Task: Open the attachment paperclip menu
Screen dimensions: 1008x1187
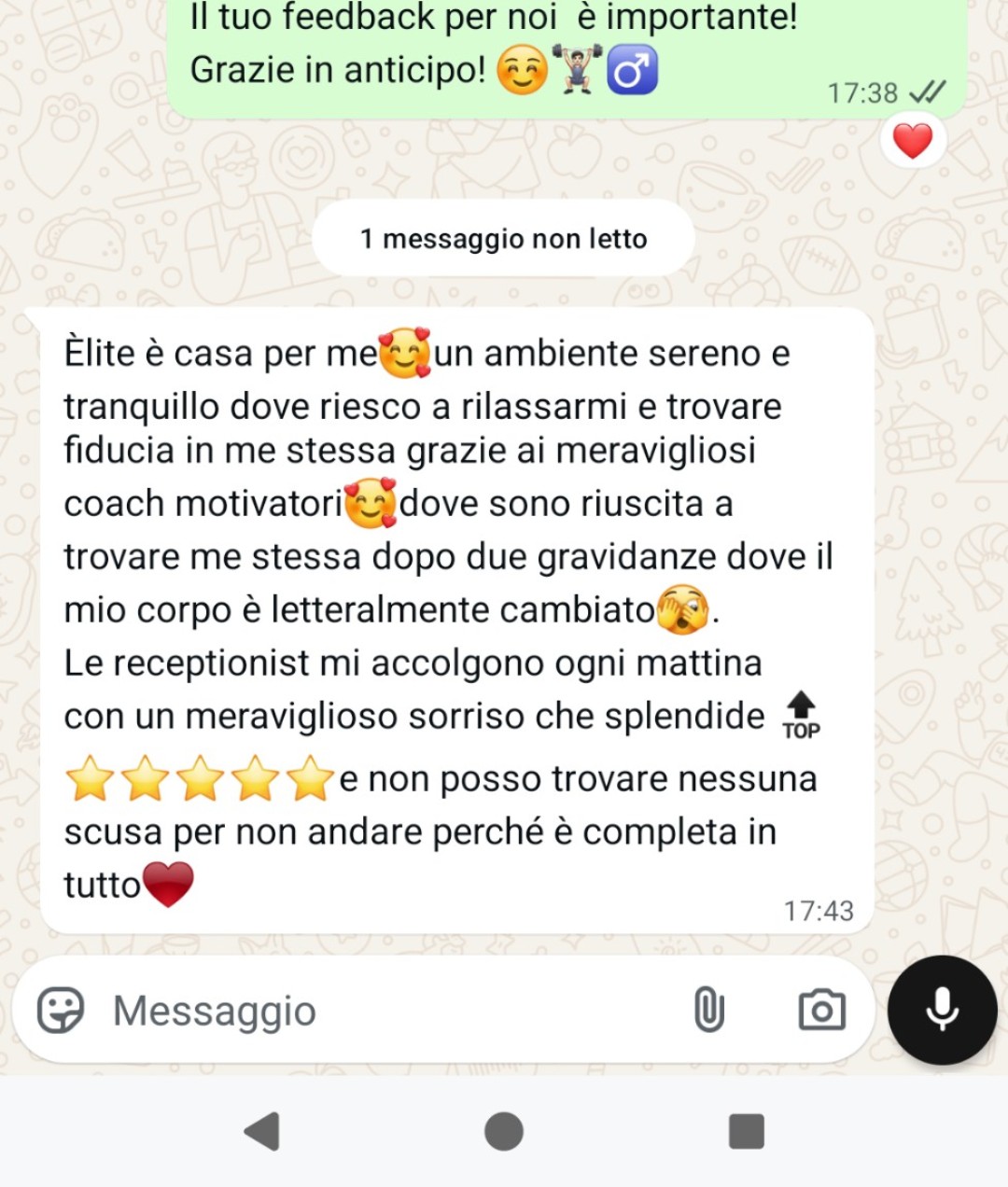Action: coord(709,1010)
